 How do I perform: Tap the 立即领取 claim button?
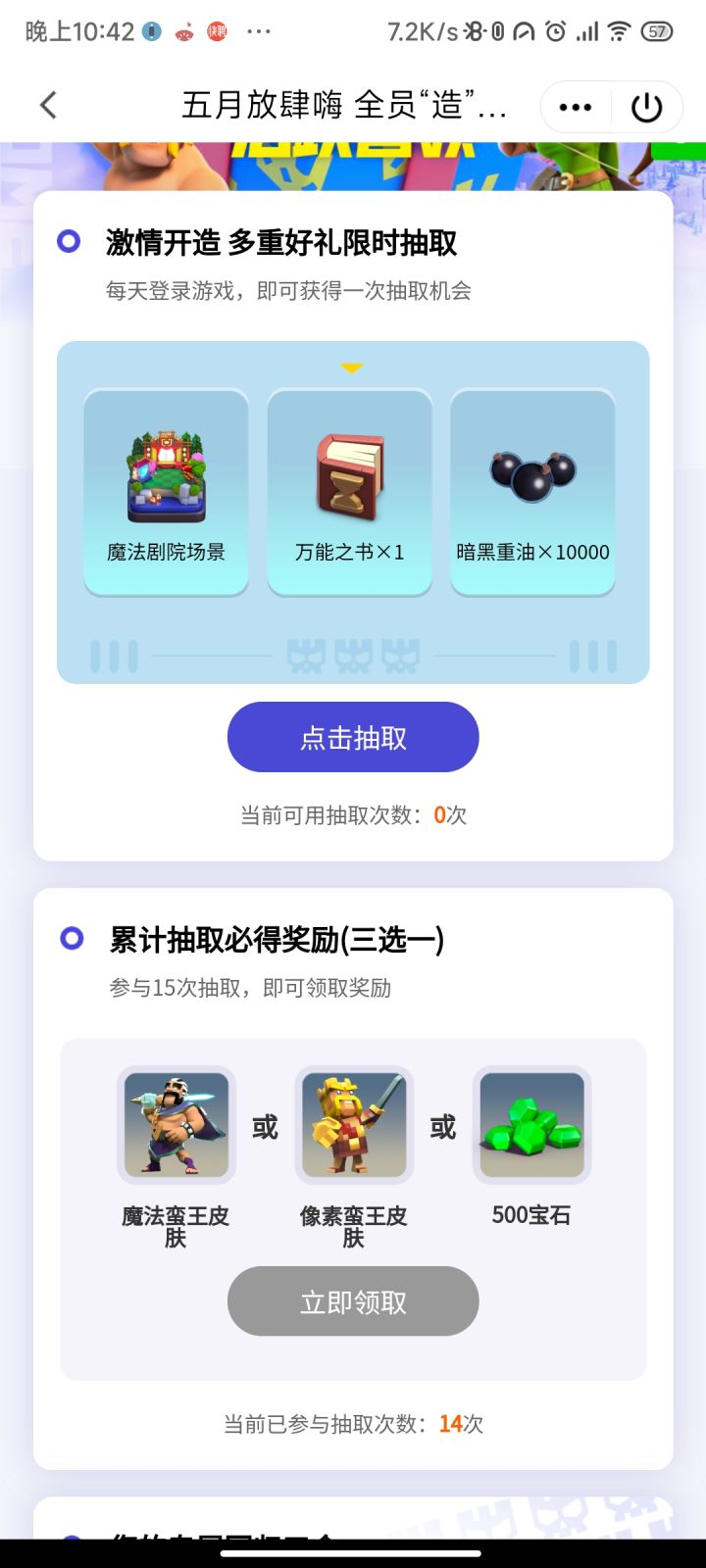[x=352, y=1300]
